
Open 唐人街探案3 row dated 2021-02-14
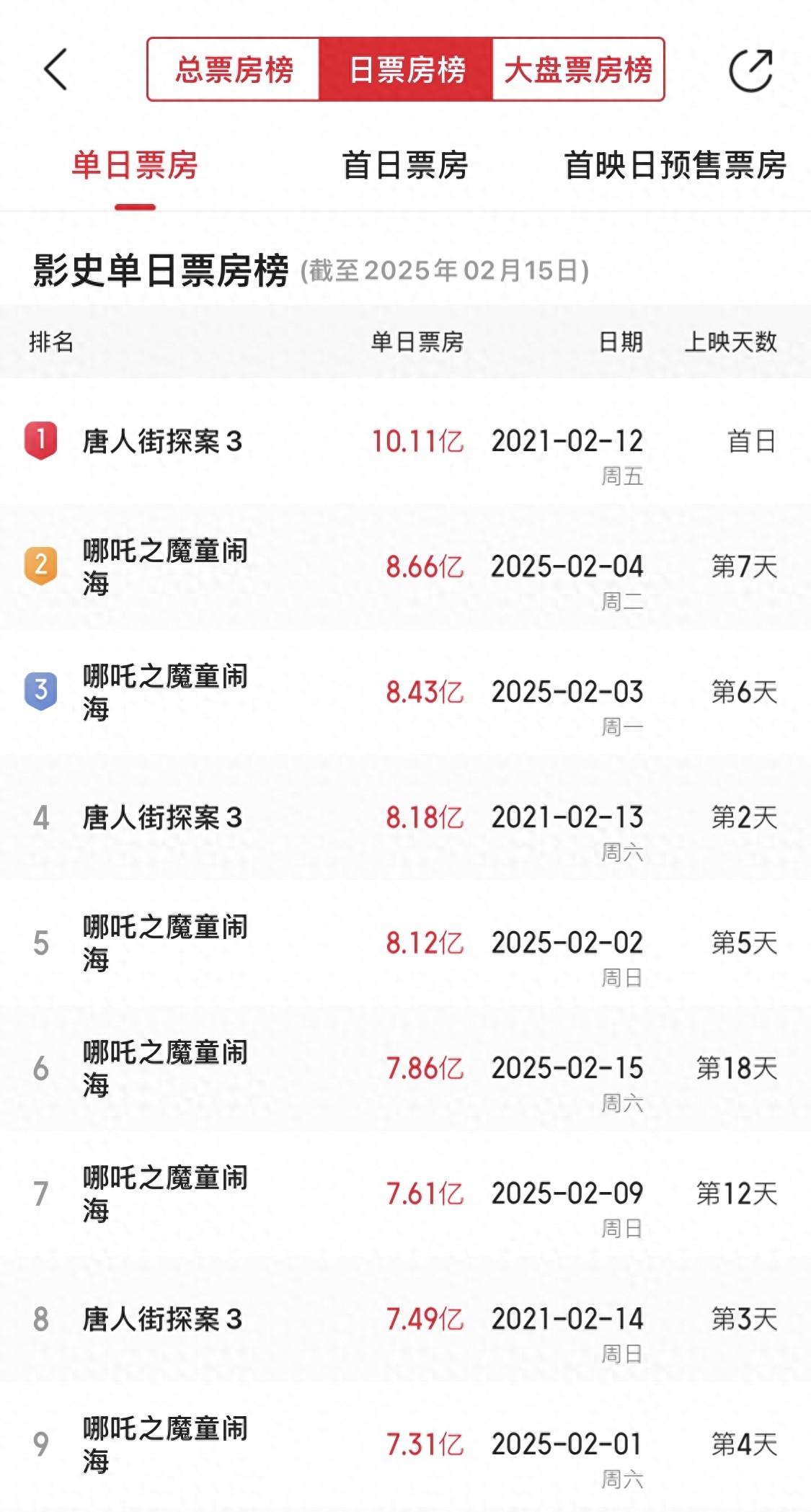[x=405, y=1319]
